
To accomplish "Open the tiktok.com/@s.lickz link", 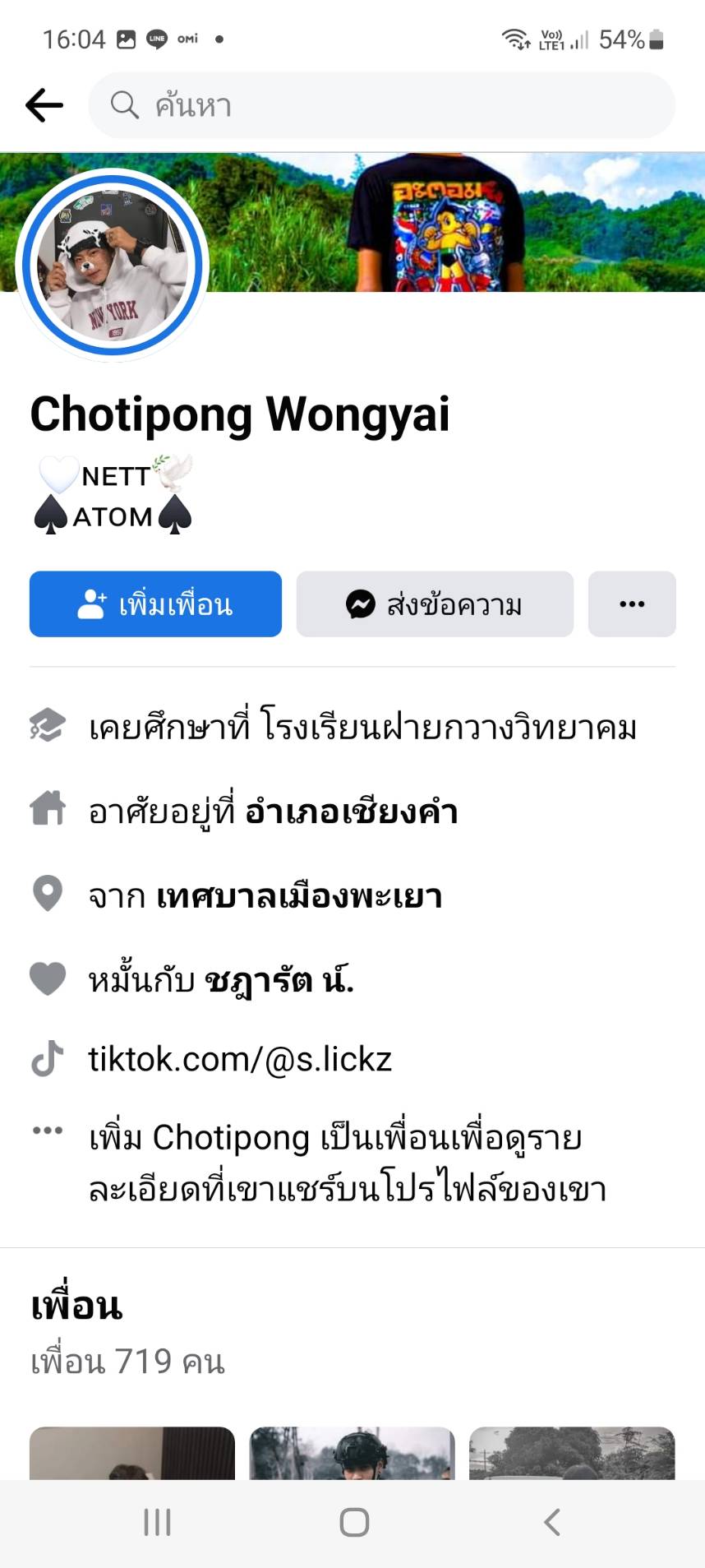I will click(240, 1059).
